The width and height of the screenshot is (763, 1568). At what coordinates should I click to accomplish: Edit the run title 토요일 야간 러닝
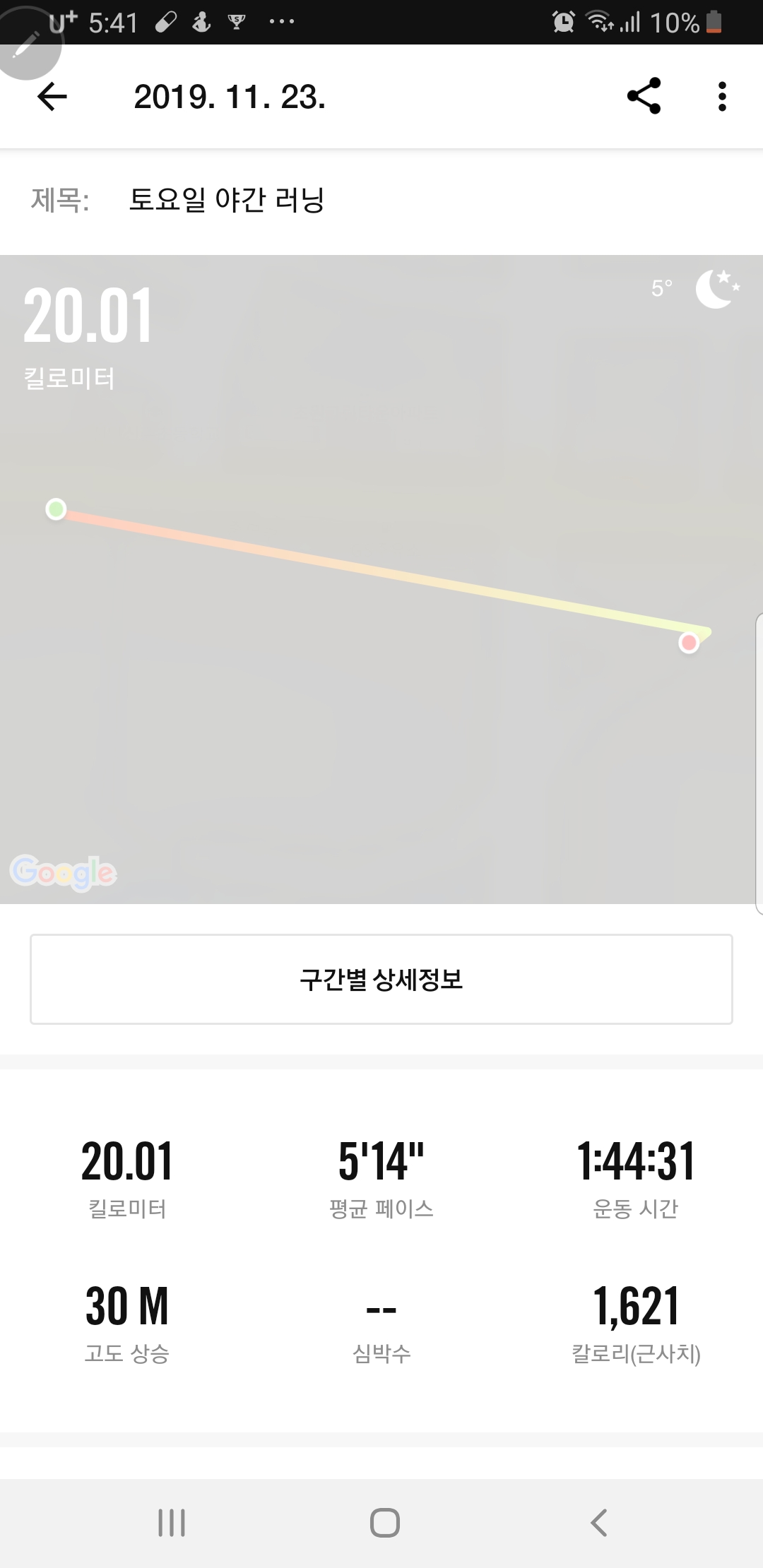[x=227, y=200]
